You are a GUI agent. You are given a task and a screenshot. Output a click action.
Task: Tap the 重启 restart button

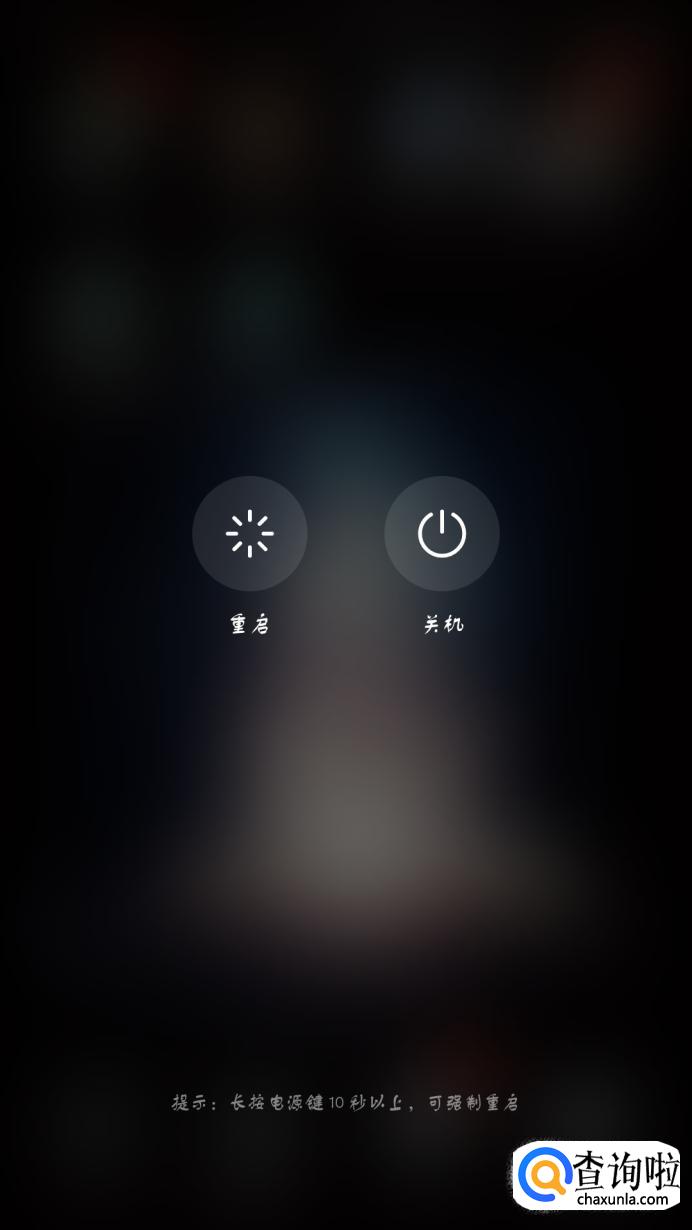click(249, 533)
